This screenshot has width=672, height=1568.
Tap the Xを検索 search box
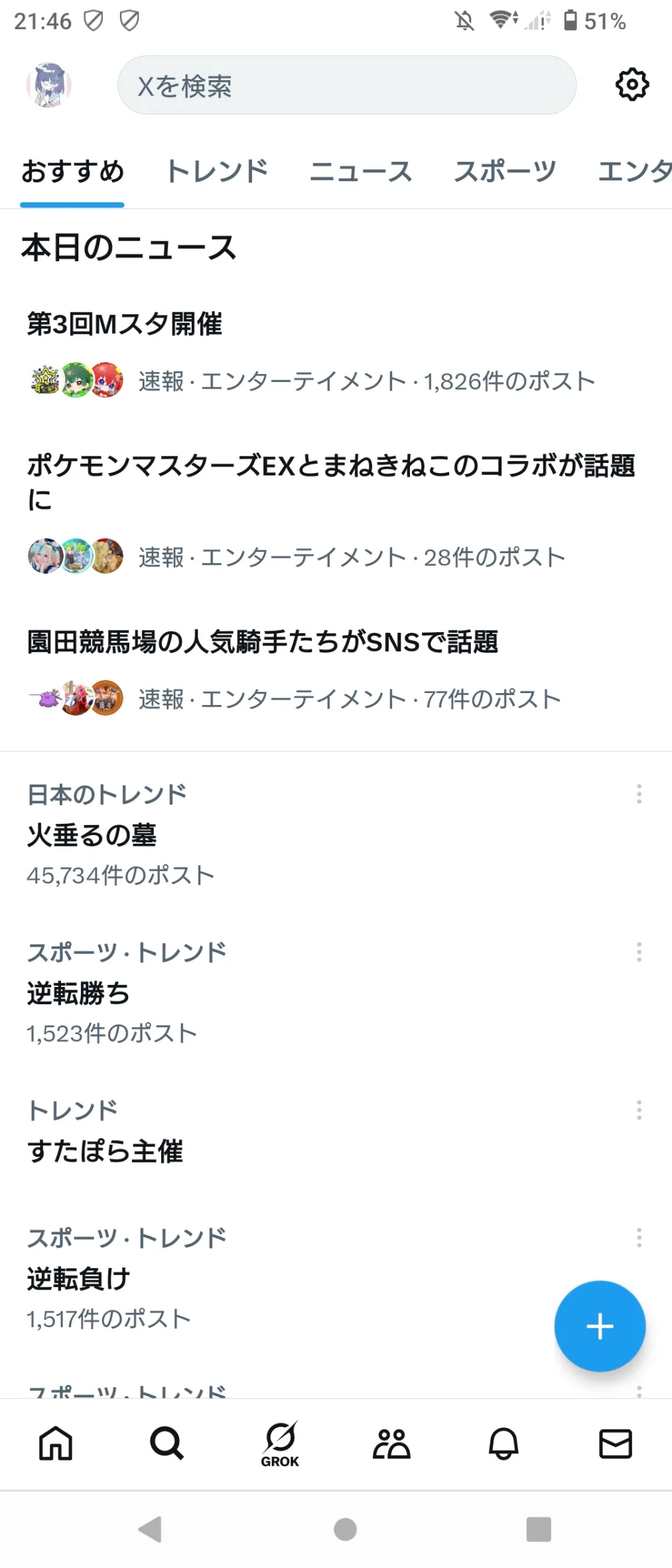point(346,86)
